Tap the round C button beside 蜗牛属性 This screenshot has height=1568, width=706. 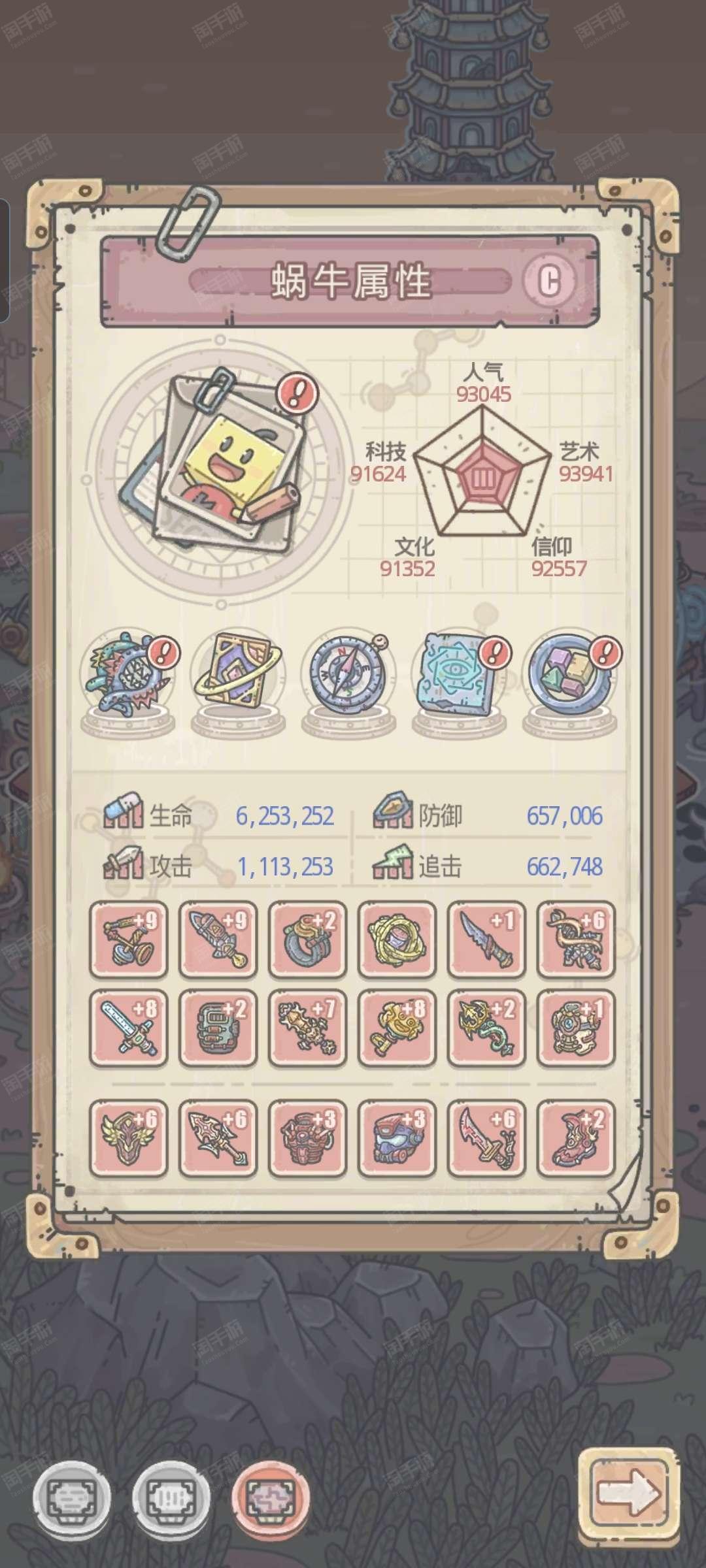(x=550, y=282)
